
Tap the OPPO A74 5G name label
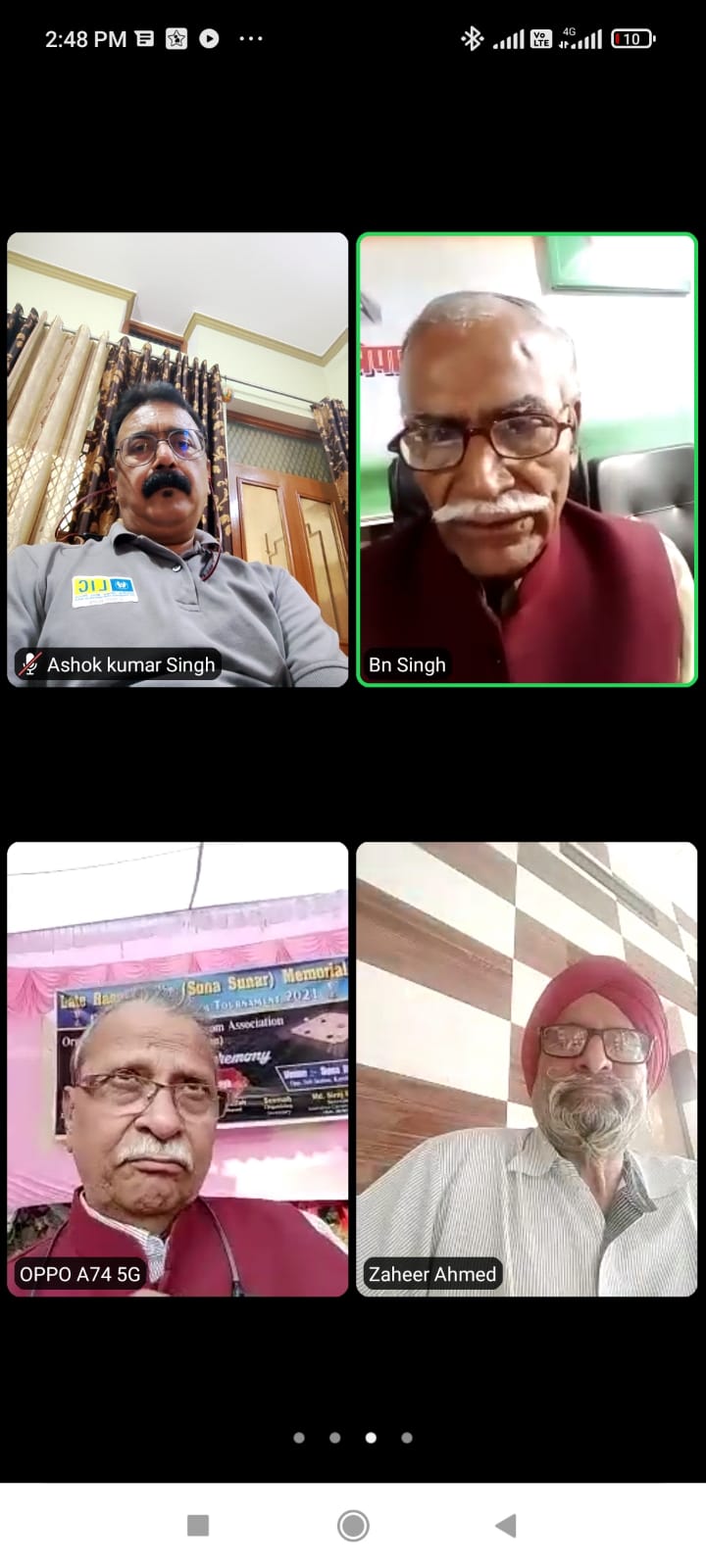click(79, 1274)
